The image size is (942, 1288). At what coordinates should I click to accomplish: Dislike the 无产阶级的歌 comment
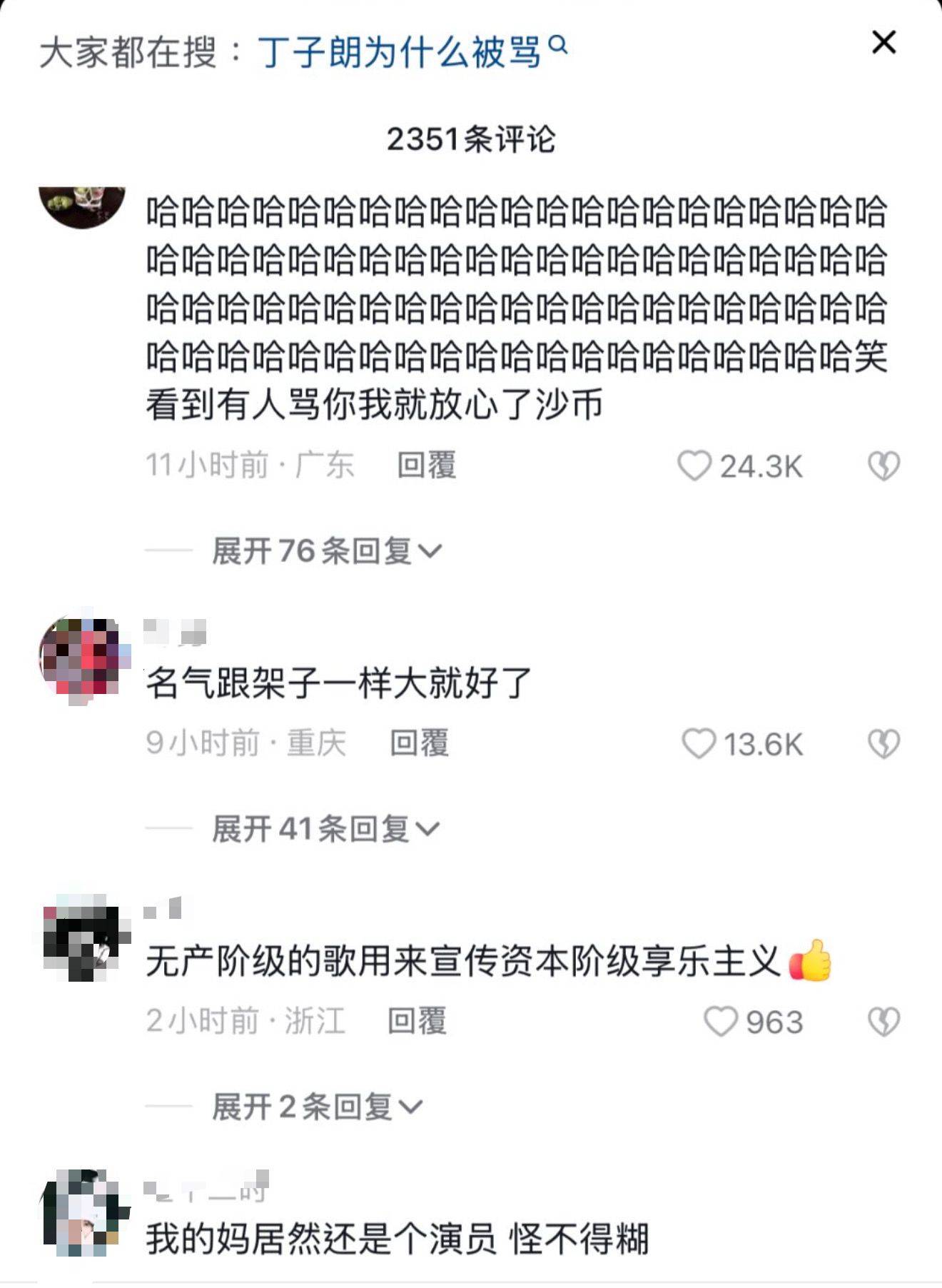pos(883,1022)
